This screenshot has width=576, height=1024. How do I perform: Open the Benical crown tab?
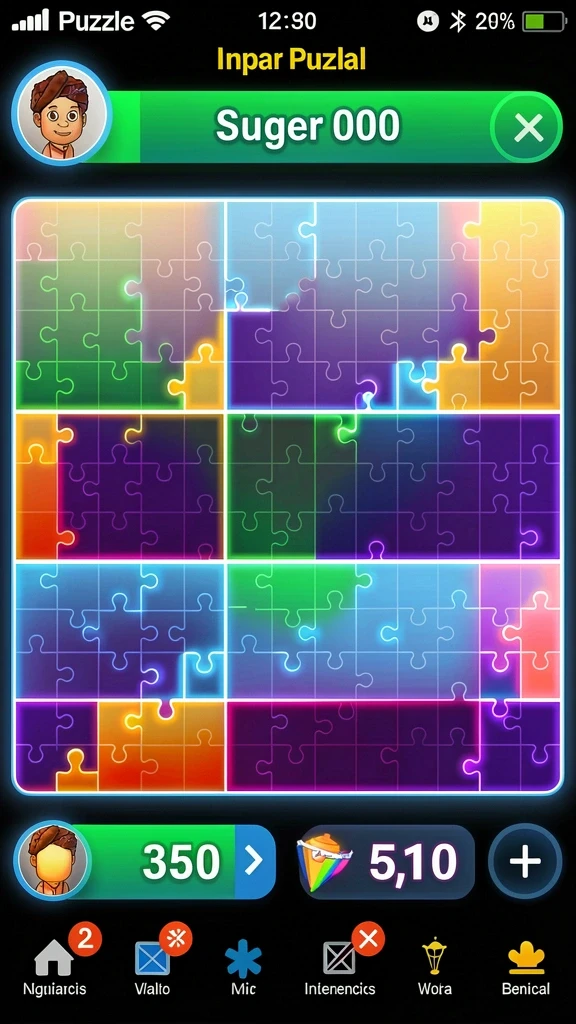[x=526, y=969]
